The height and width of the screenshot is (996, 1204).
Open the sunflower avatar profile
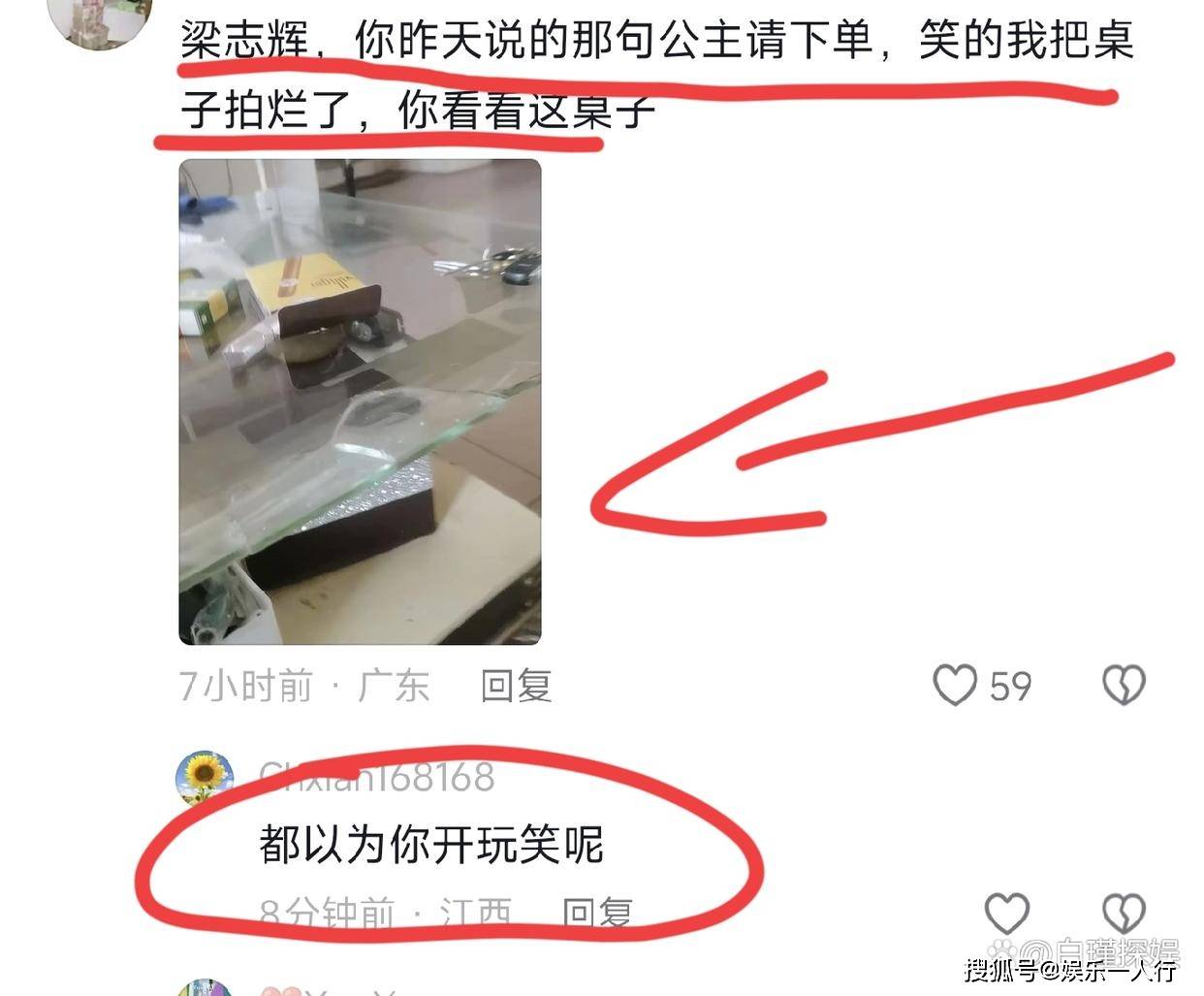click(x=205, y=778)
